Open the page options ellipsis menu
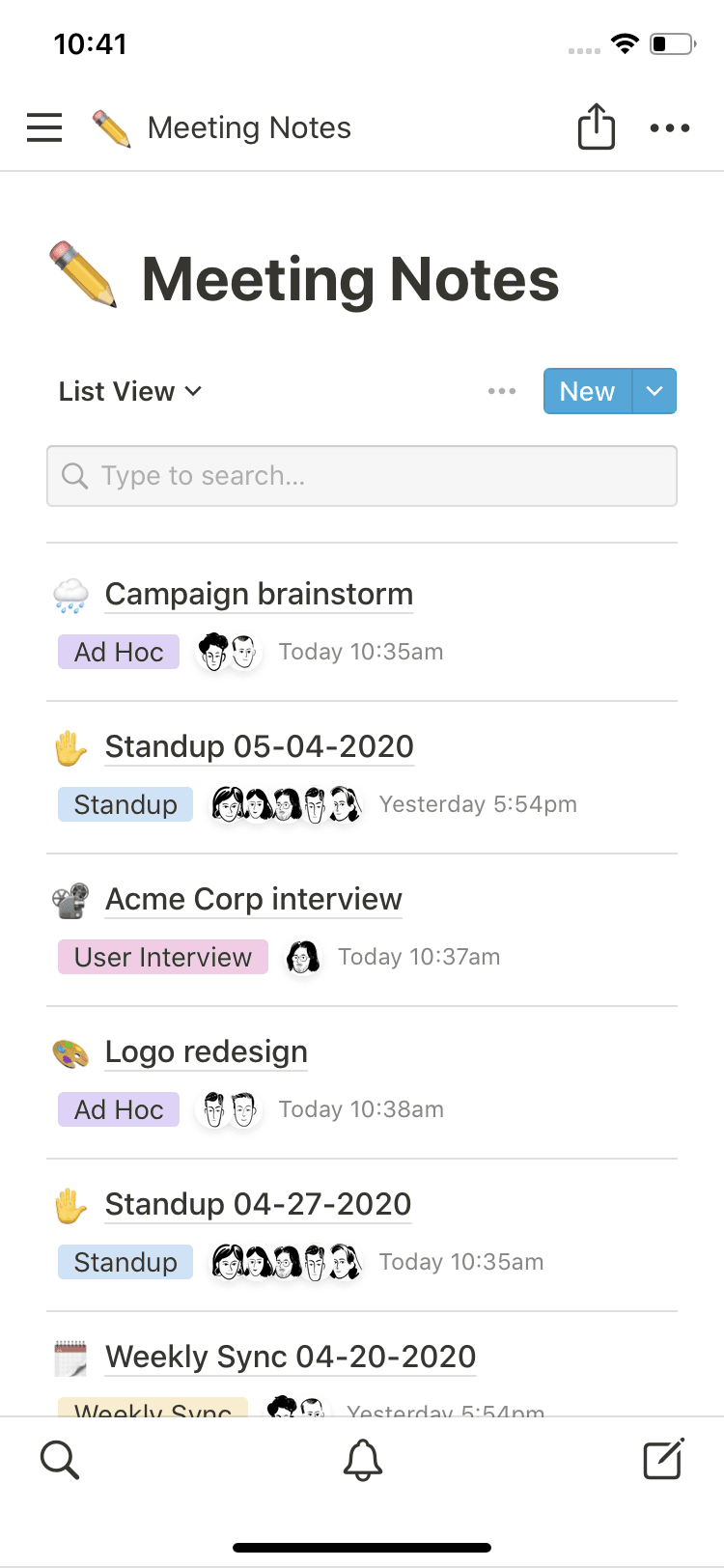Viewport: 724px width, 1568px height. click(x=670, y=126)
